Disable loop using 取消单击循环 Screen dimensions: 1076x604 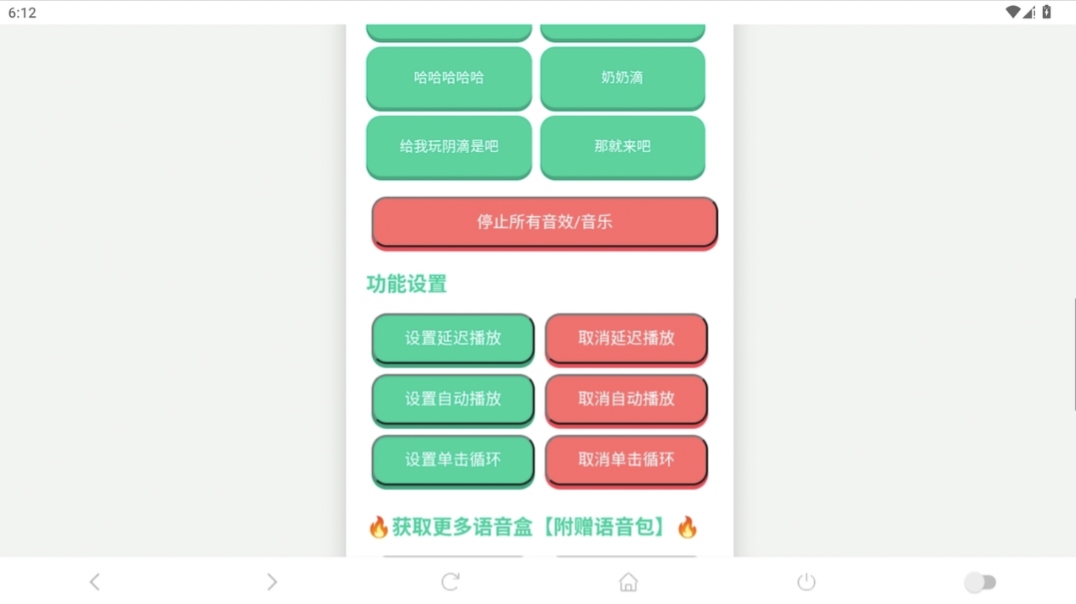click(626, 460)
